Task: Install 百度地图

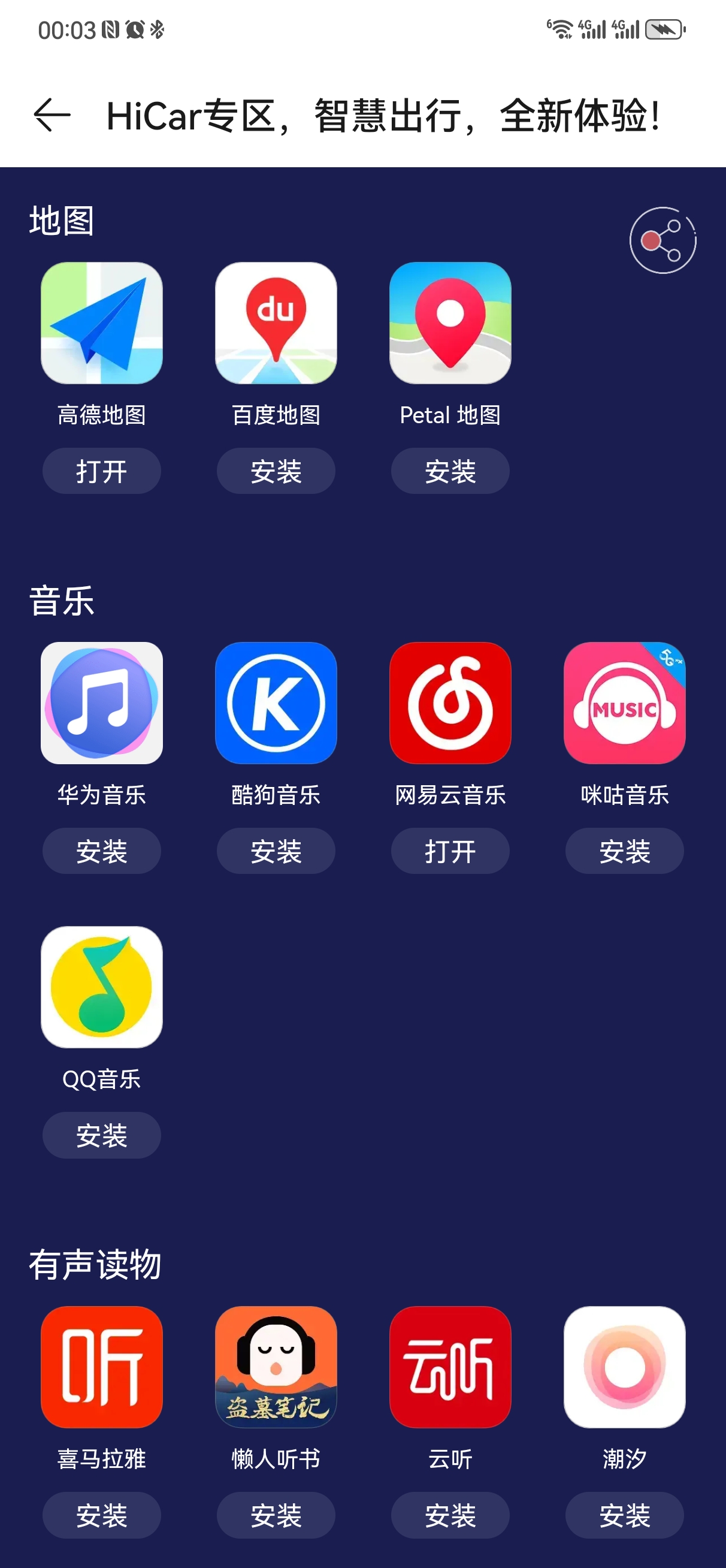Action: click(x=276, y=471)
